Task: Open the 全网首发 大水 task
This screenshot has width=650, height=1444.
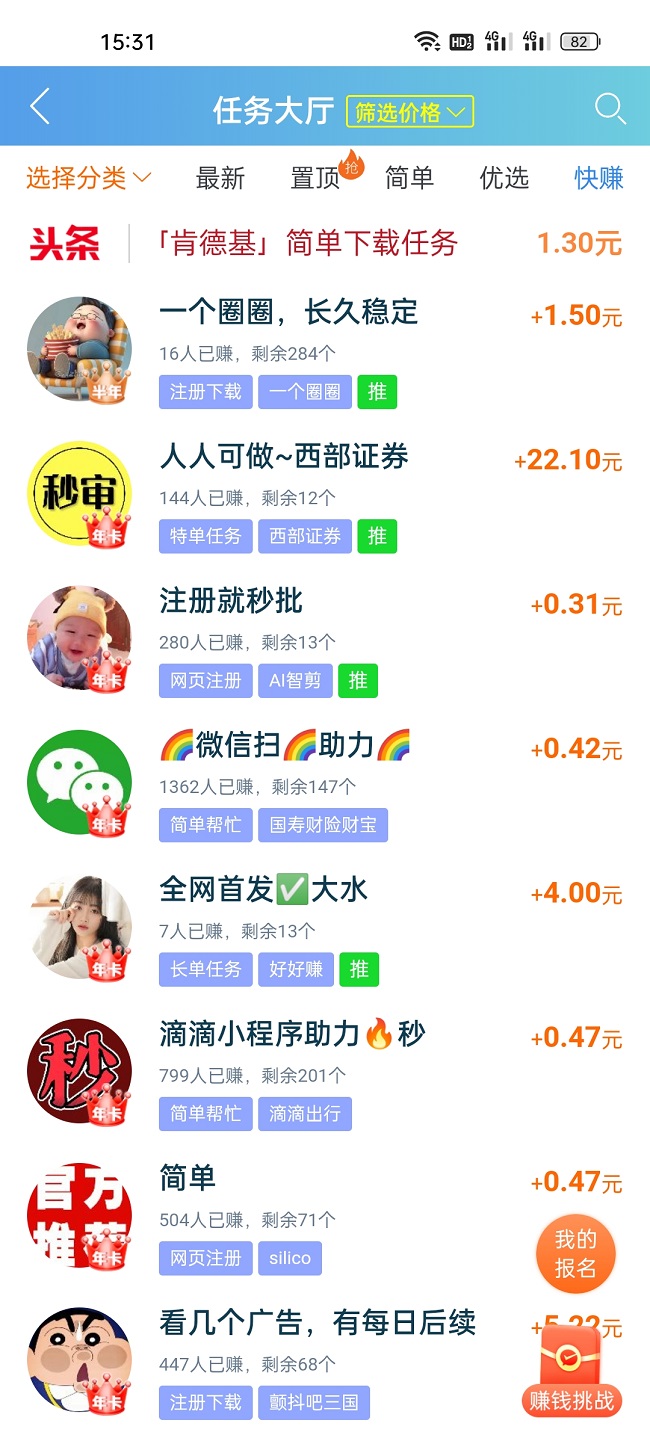Action: point(264,889)
